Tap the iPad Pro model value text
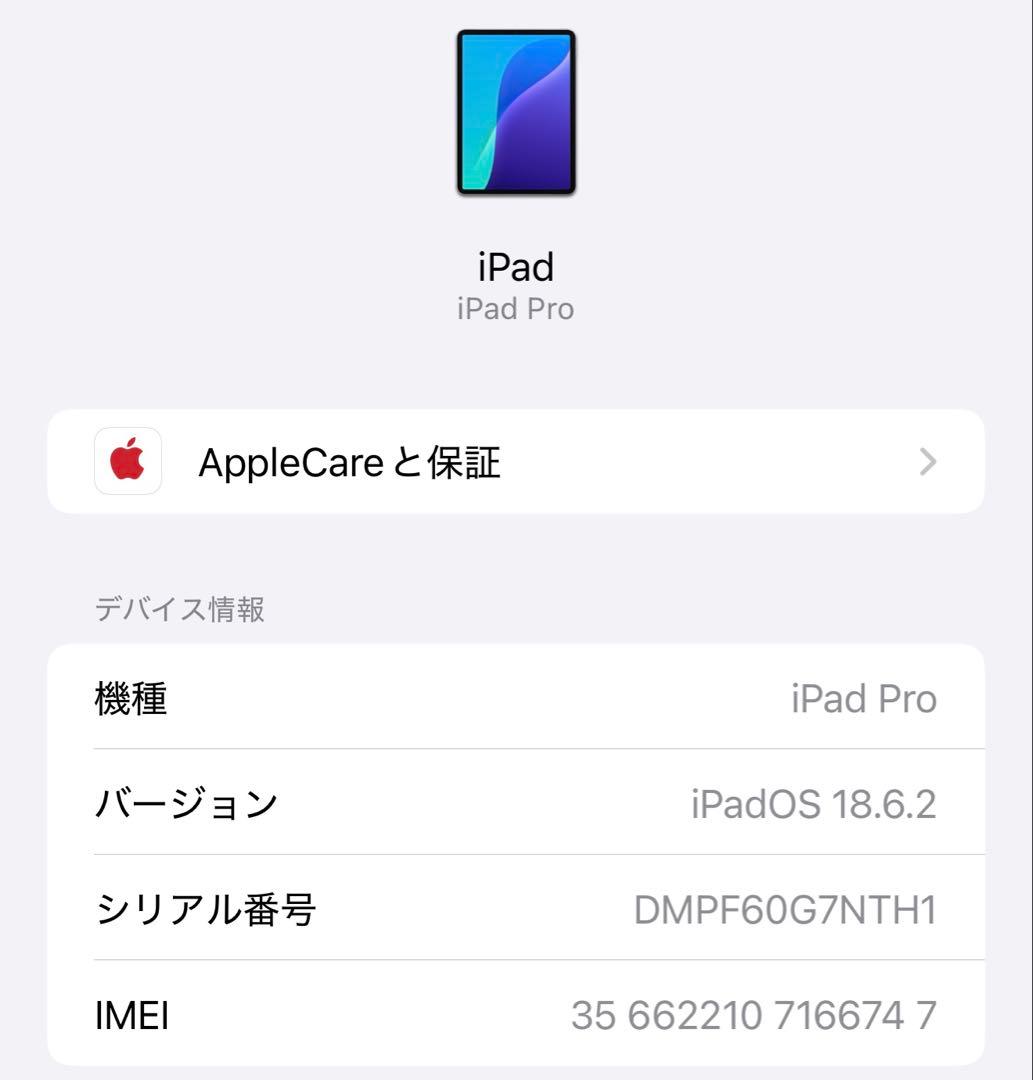This screenshot has height=1080, width=1033. click(863, 698)
